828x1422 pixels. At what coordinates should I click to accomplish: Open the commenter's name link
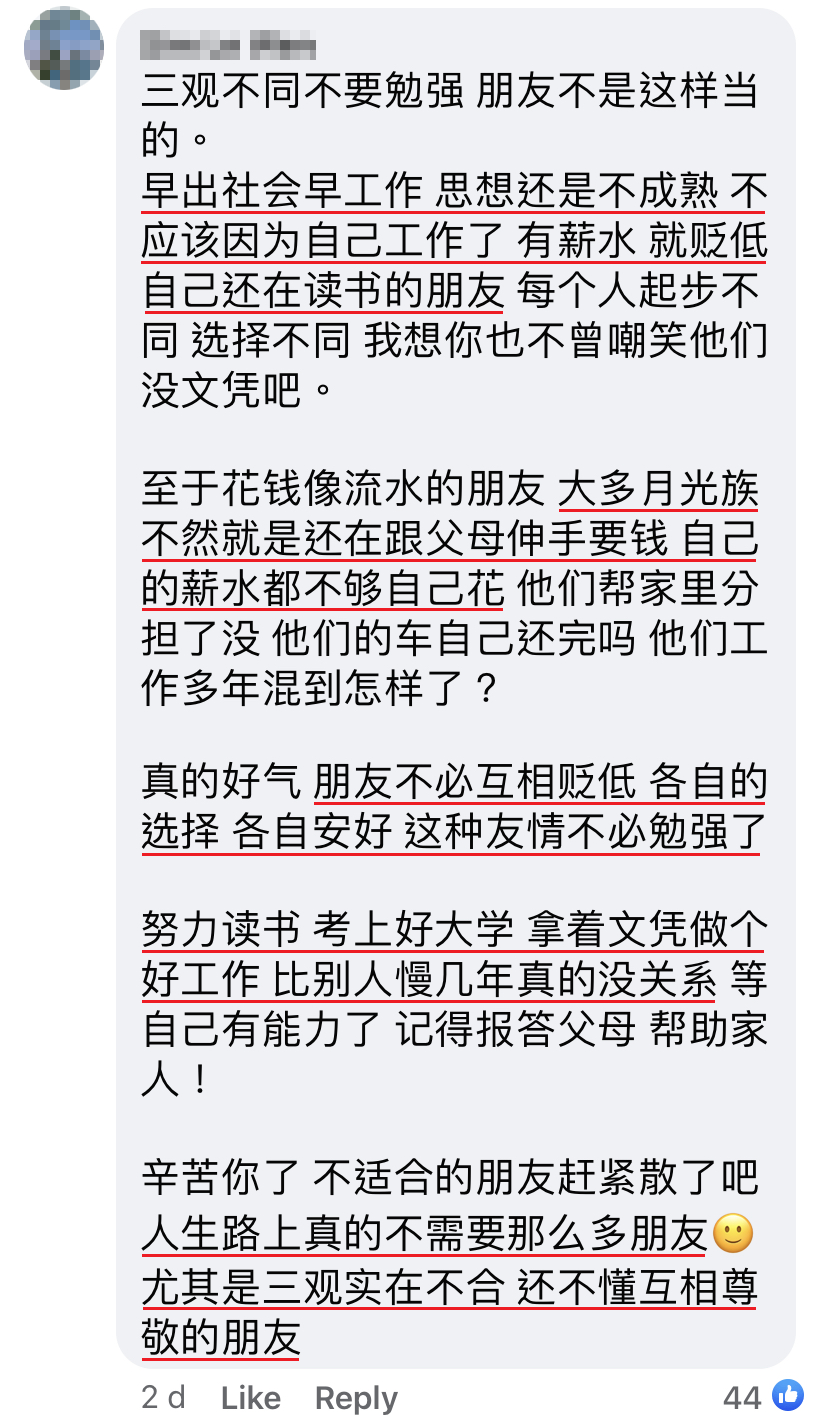click(x=228, y=45)
